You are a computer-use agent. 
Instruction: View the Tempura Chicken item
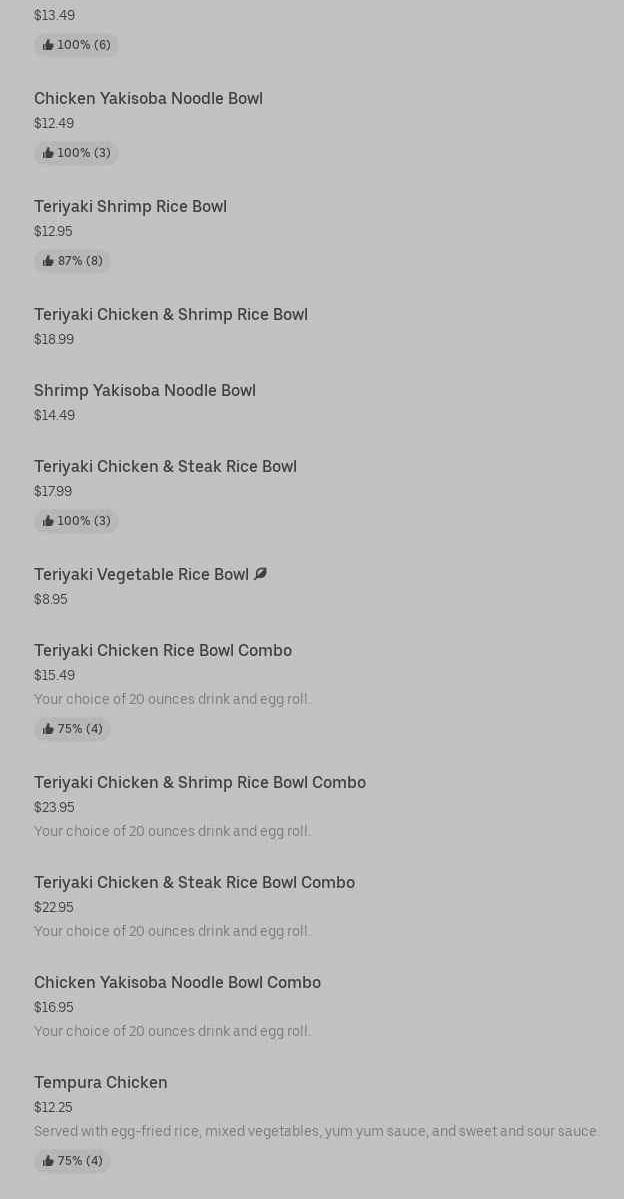tap(101, 1082)
